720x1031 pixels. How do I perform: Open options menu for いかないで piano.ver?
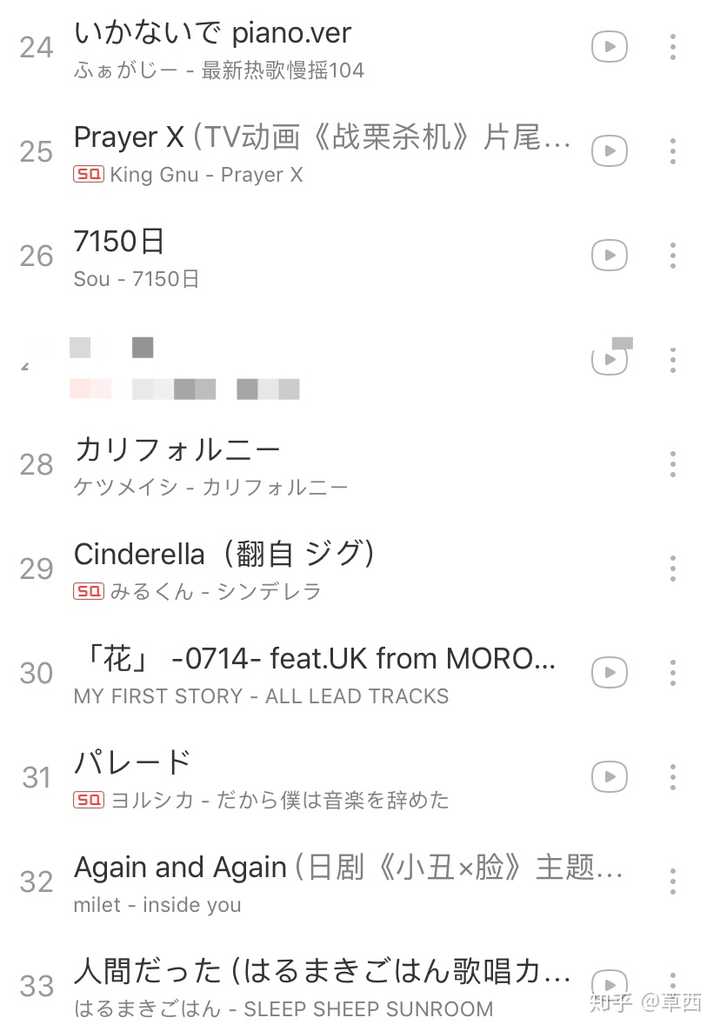[672, 47]
